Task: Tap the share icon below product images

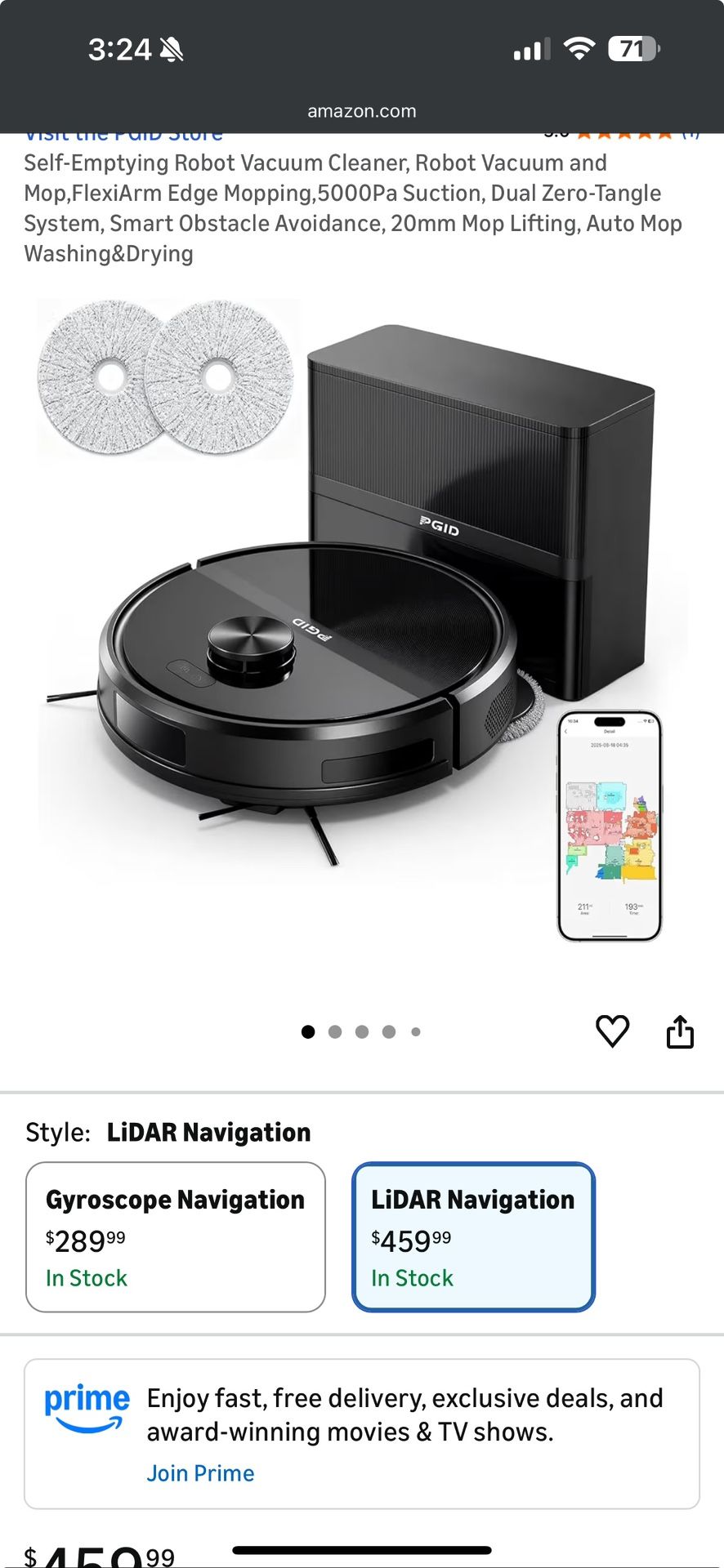Action: point(681,1031)
